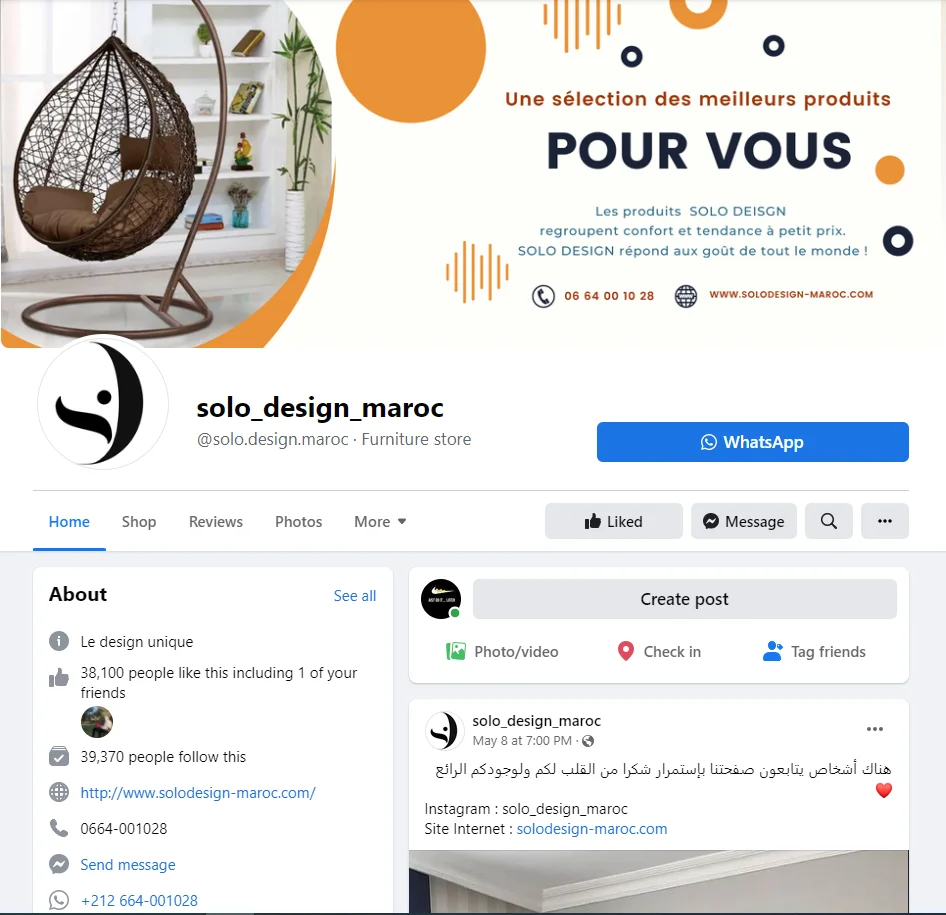Open WhatsApp chat with solo_design_maroc
Screen dimensions: 946x915
click(752, 442)
